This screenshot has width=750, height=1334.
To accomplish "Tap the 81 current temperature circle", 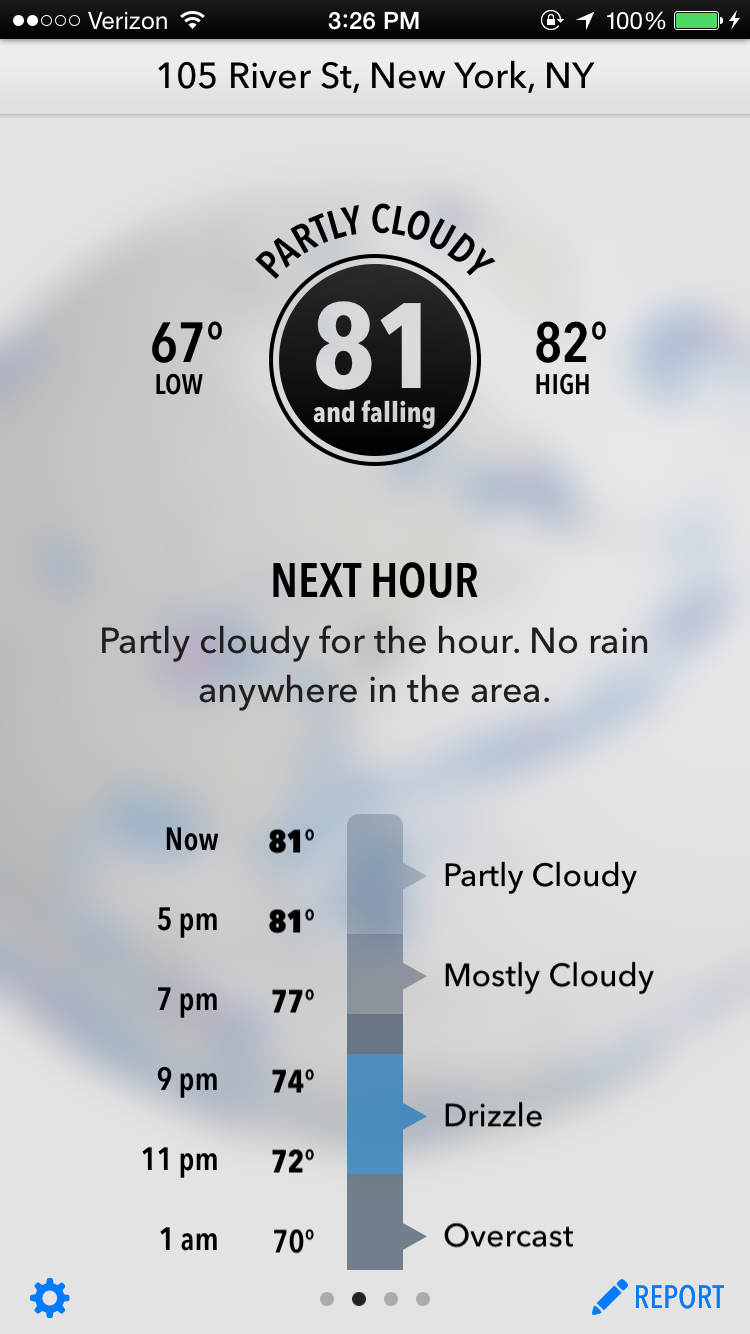I will click(x=375, y=360).
